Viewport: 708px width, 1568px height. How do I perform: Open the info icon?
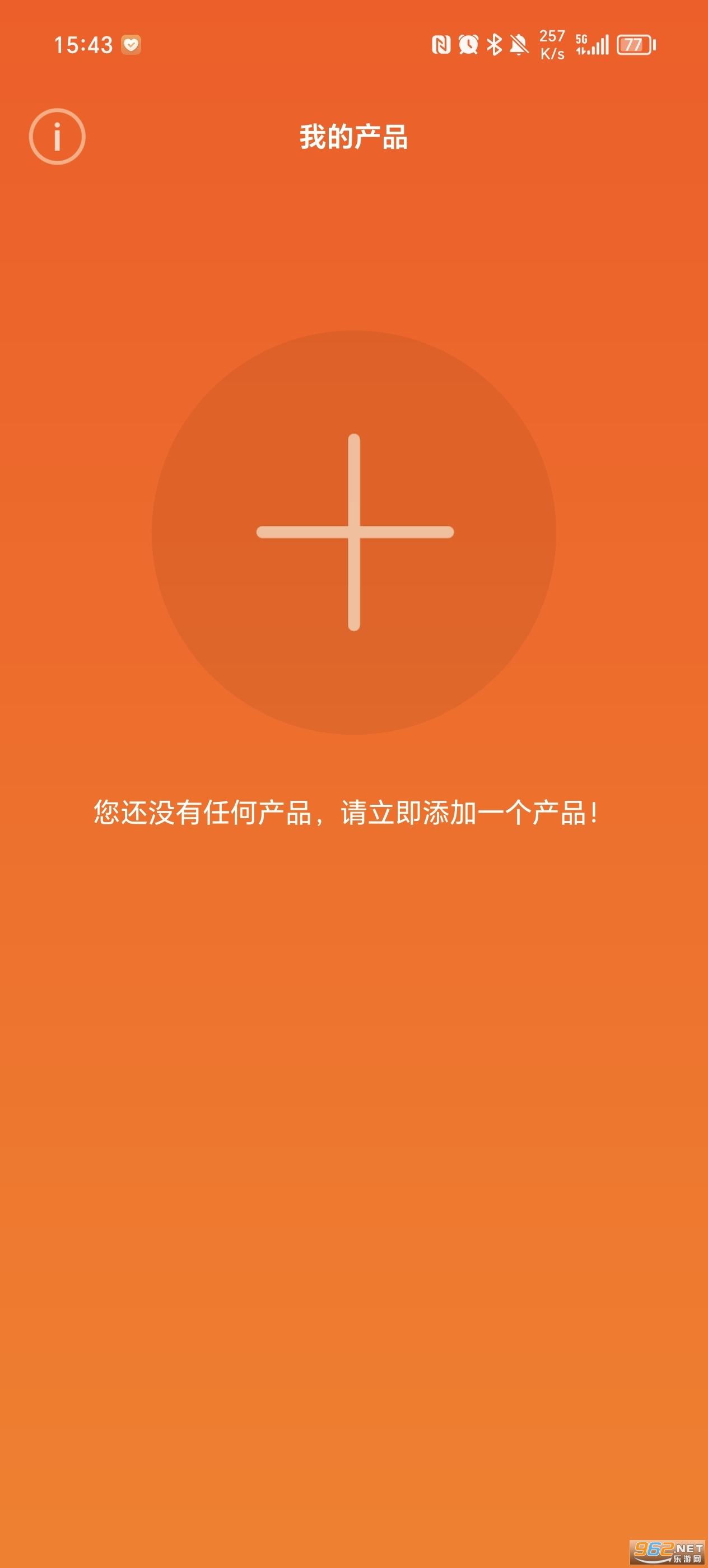click(x=57, y=136)
